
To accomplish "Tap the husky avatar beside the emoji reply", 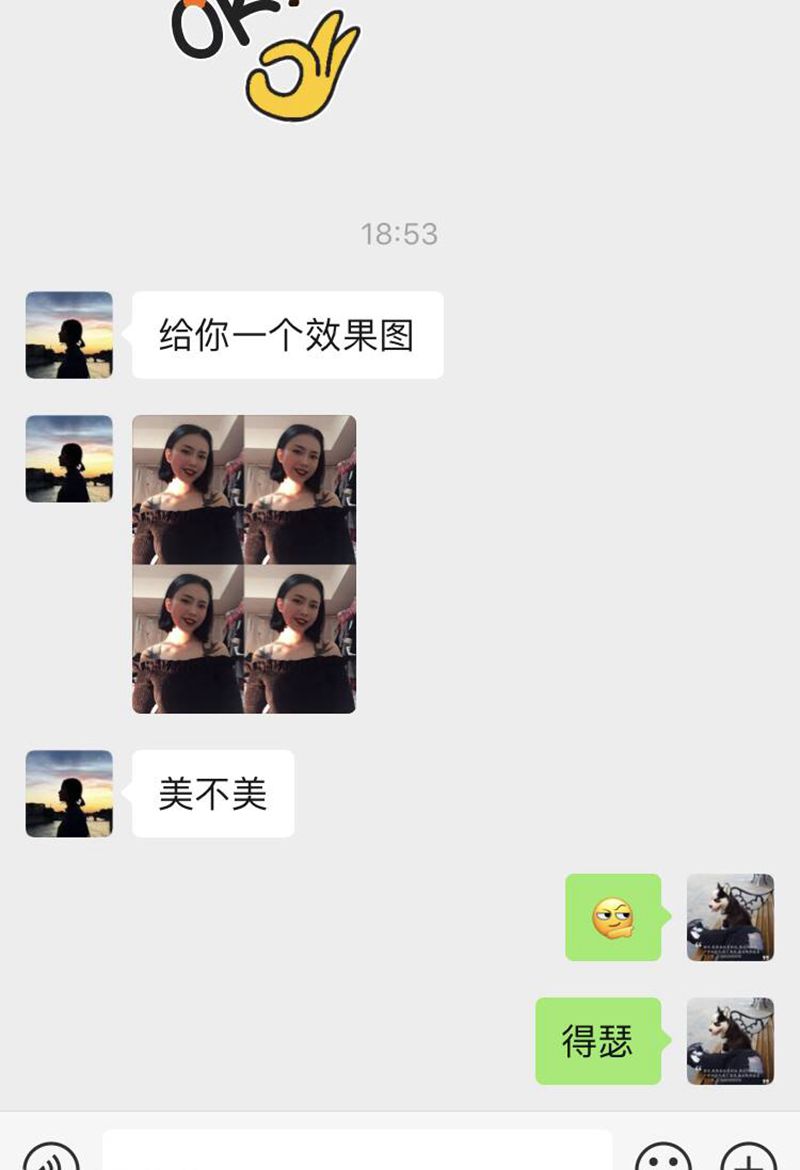I will pyautogui.click(x=730, y=917).
